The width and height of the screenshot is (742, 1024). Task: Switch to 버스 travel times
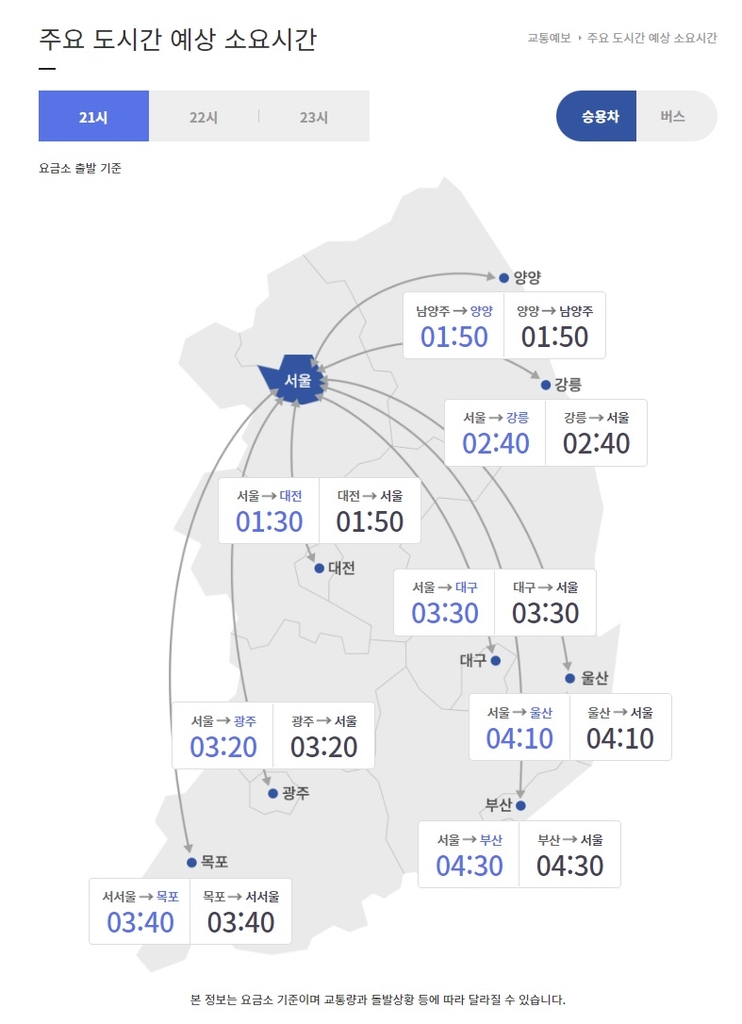pos(673,116)
